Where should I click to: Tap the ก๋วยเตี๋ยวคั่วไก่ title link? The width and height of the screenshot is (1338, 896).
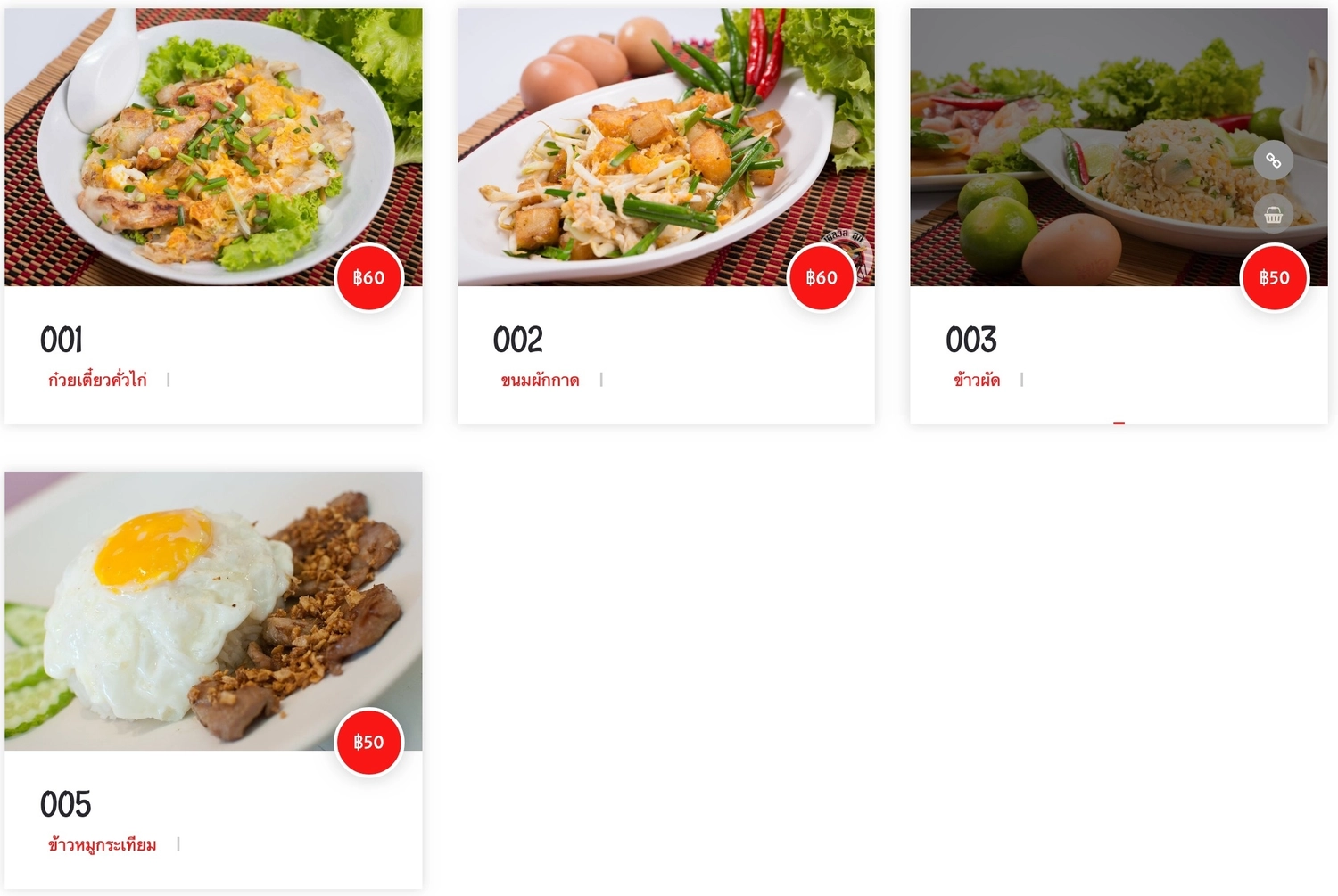coord(97,380)
